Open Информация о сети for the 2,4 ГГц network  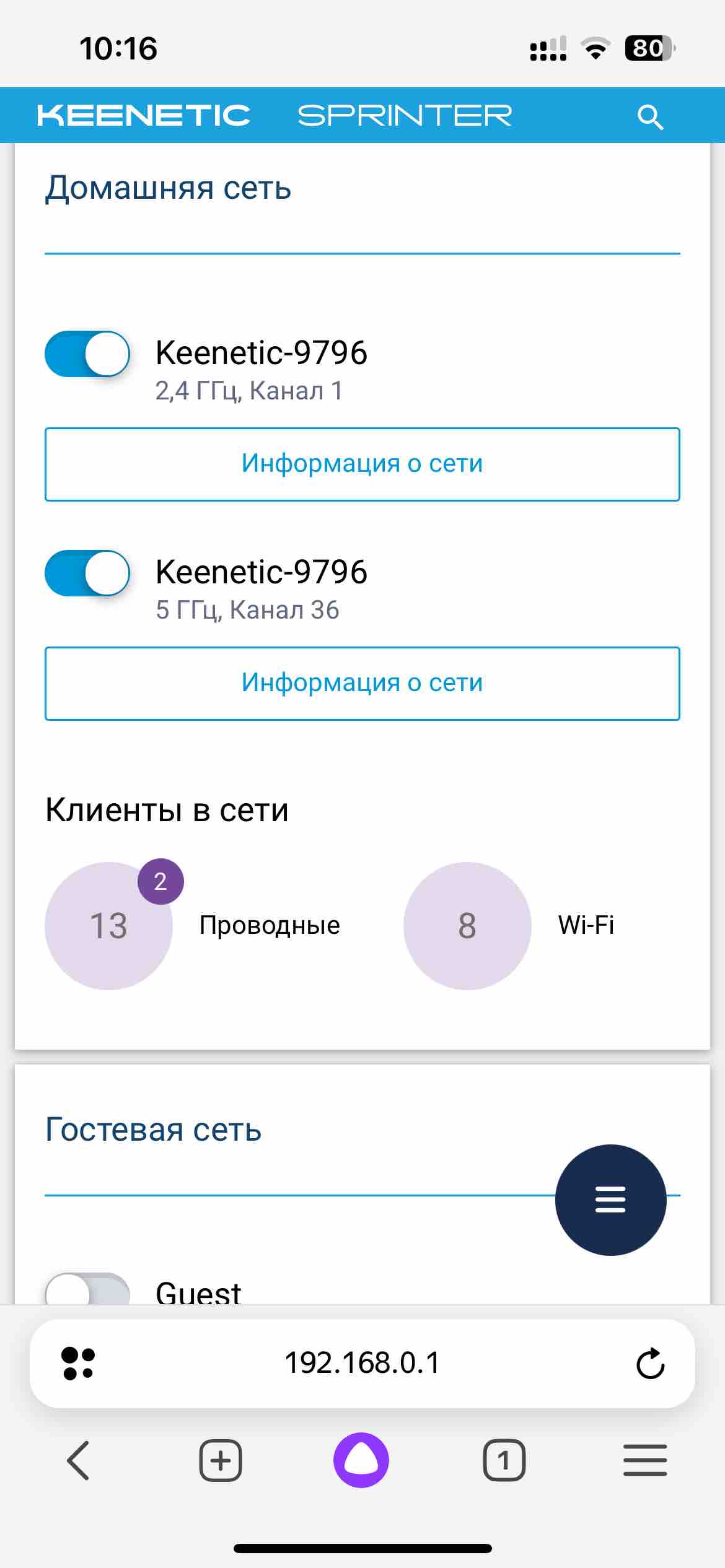pyautogui.click(x=362, y=464)
